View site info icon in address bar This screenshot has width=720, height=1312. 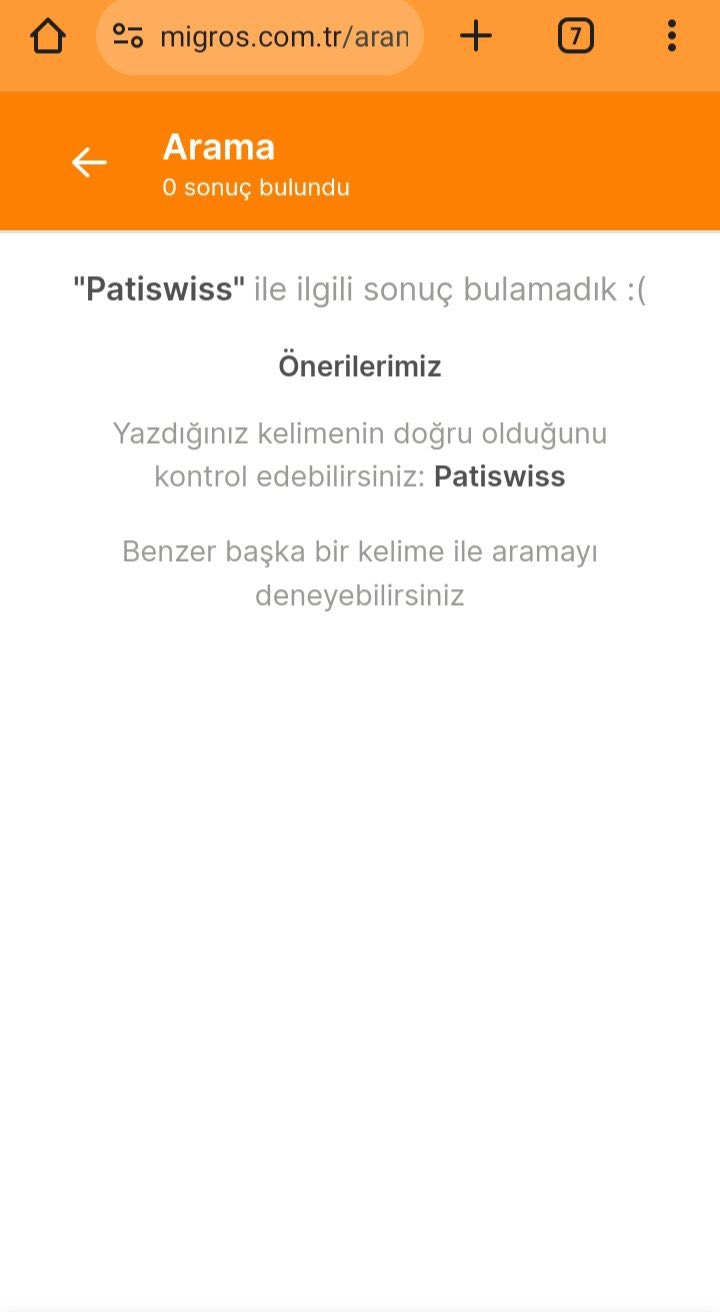(128, 37)
